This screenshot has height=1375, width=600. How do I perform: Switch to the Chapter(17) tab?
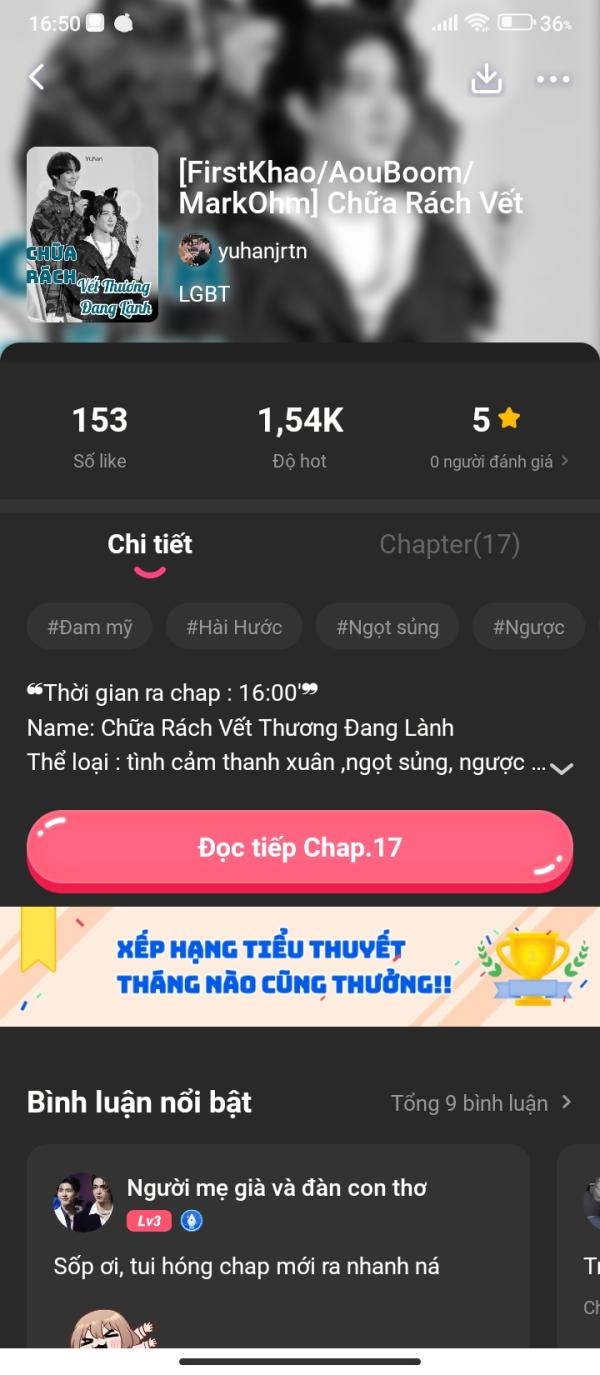(449, 544)
